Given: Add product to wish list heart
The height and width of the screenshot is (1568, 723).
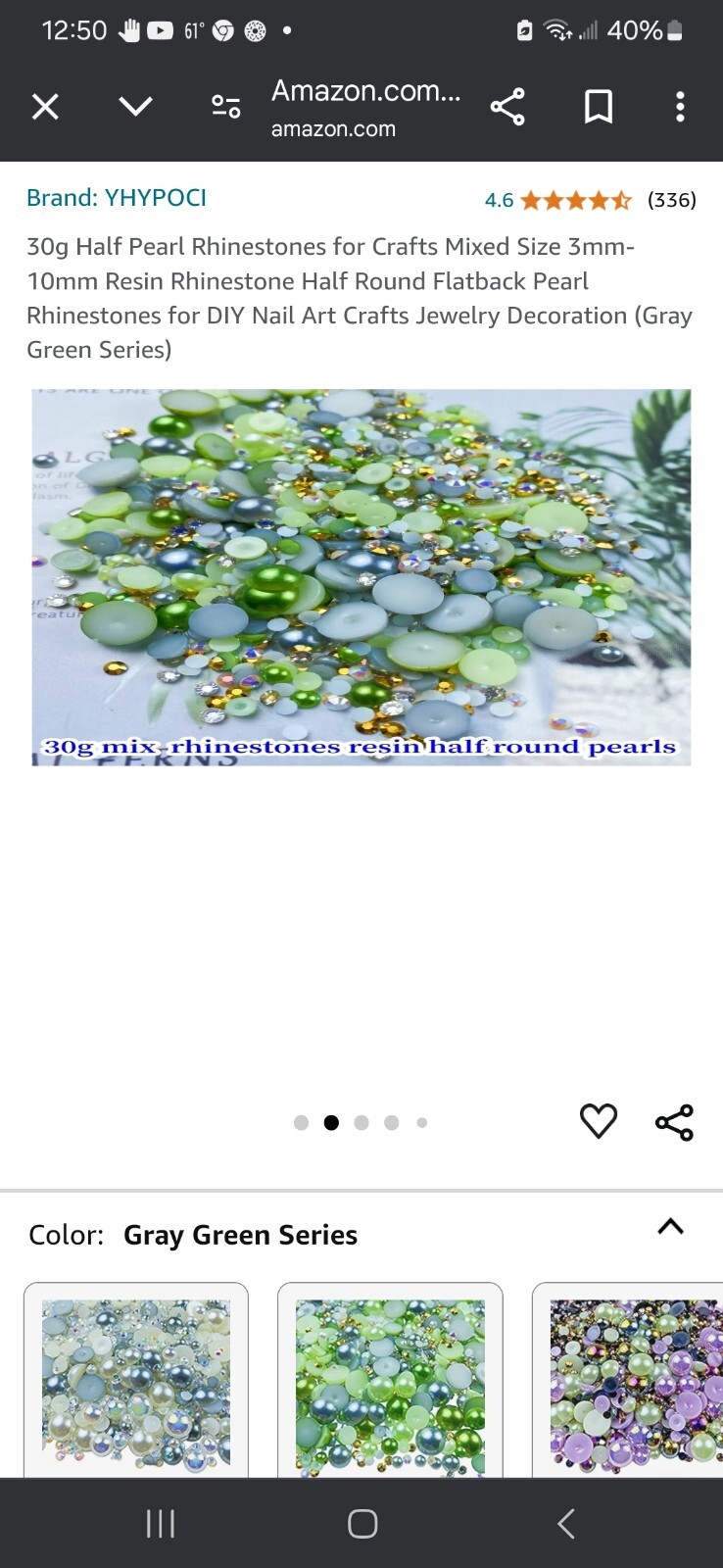Looking at the screenshot, I should (x=598, y=1121).
